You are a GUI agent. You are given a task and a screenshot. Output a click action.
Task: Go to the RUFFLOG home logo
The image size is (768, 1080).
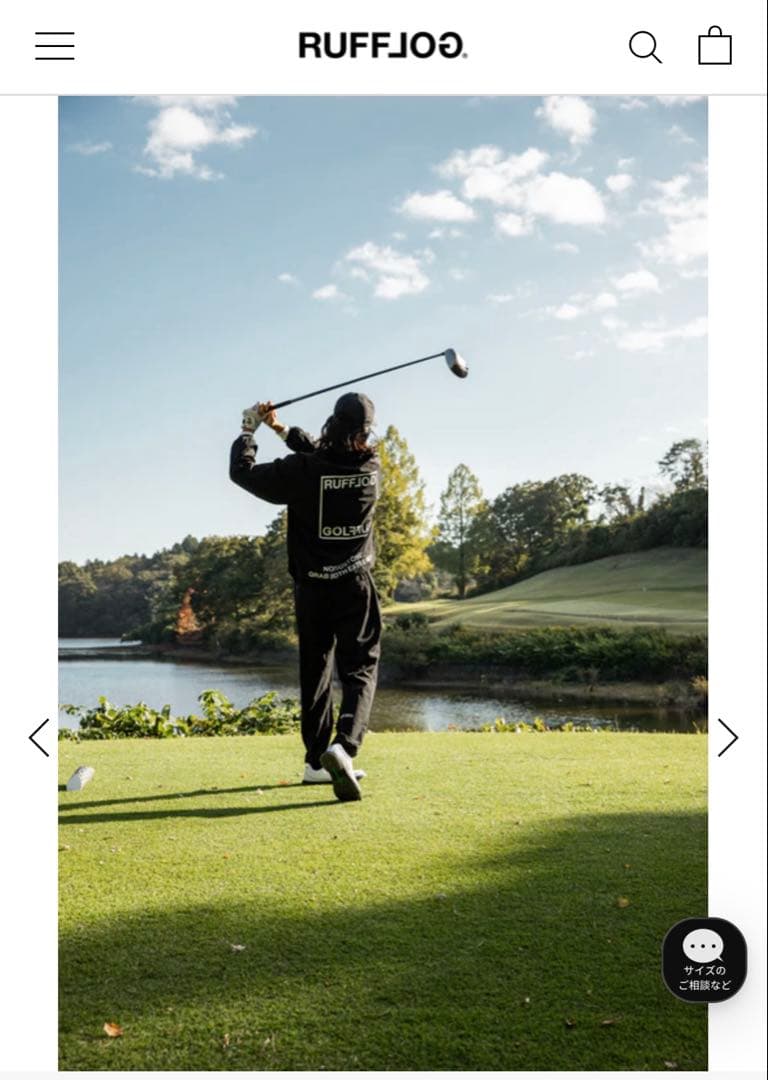point(382,46)
